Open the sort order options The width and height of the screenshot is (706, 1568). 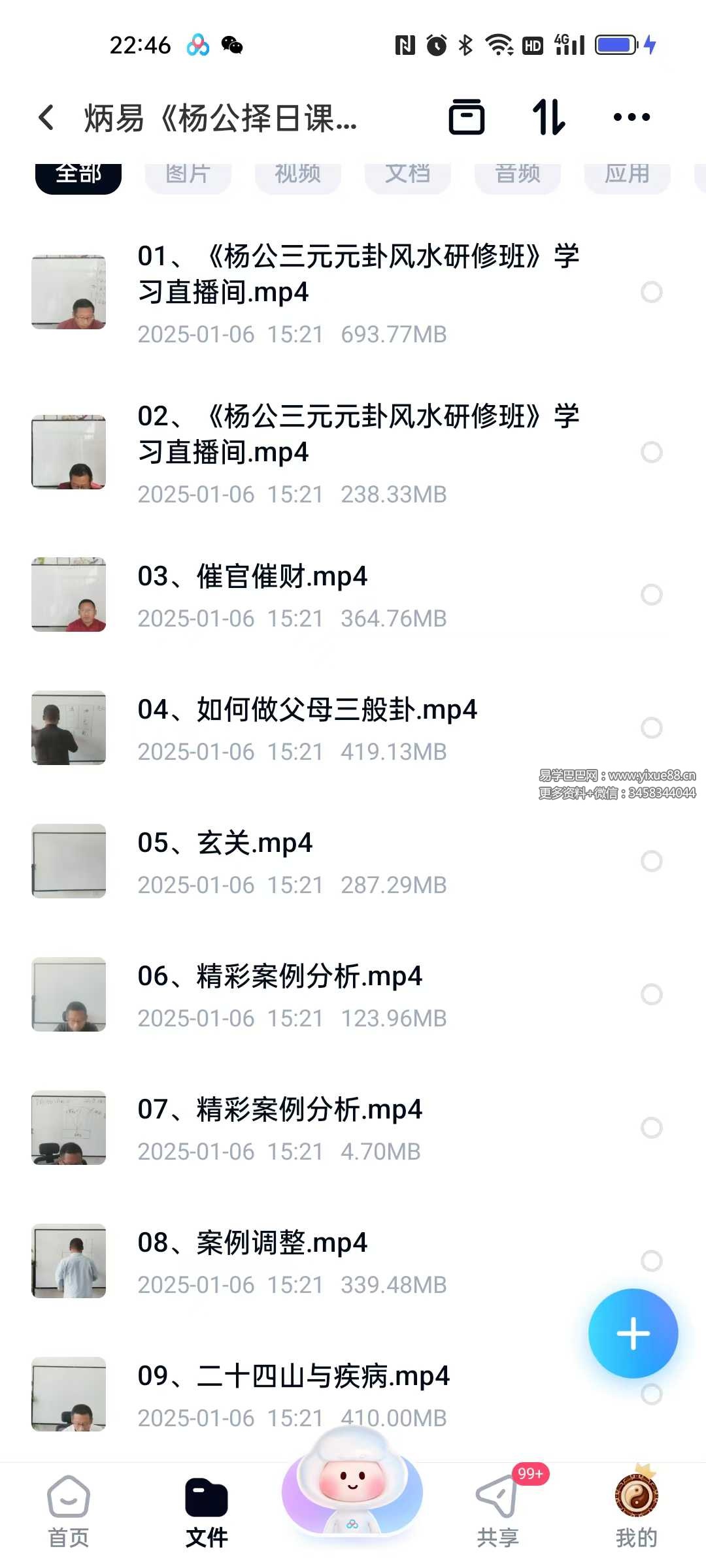[548, 118]
